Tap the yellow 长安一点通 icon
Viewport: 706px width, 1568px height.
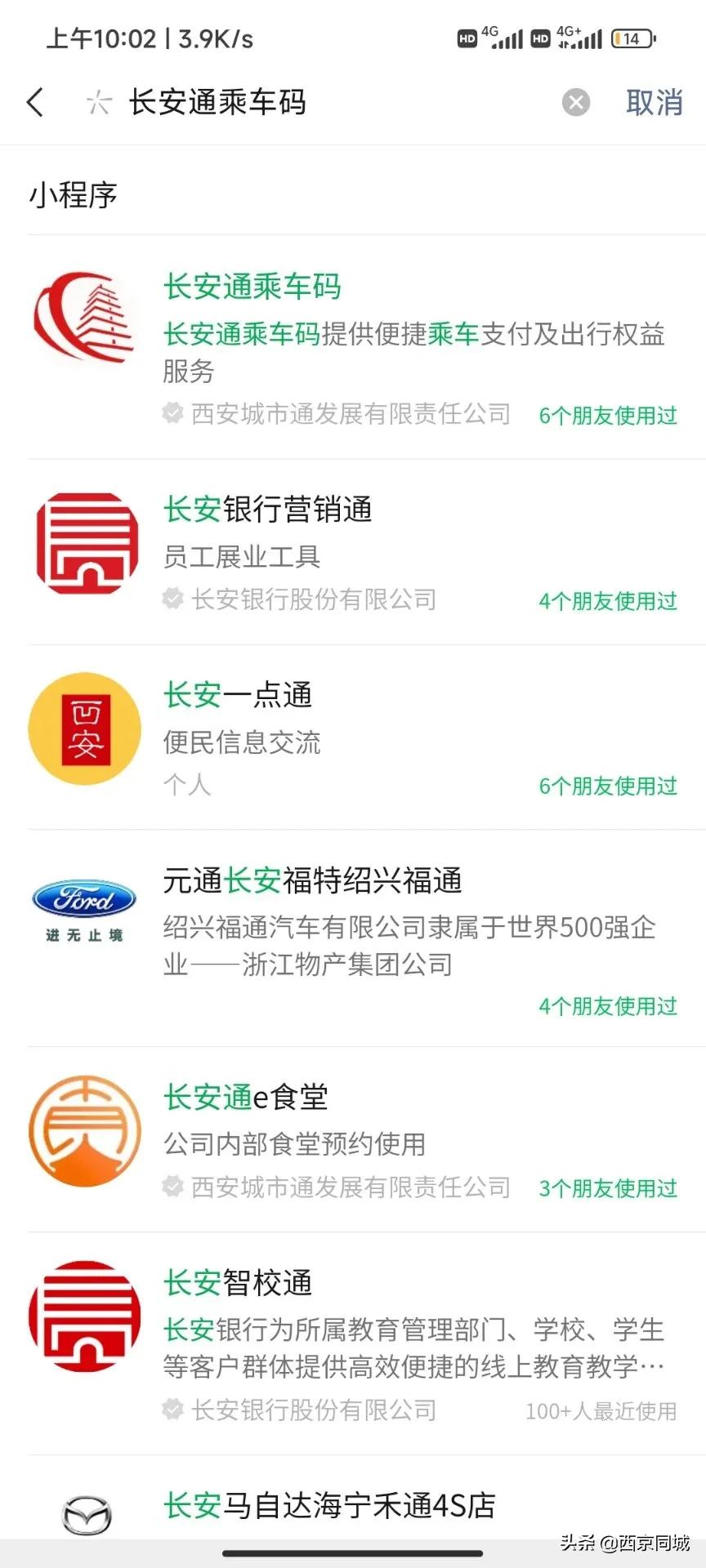(x=84, y=728)
